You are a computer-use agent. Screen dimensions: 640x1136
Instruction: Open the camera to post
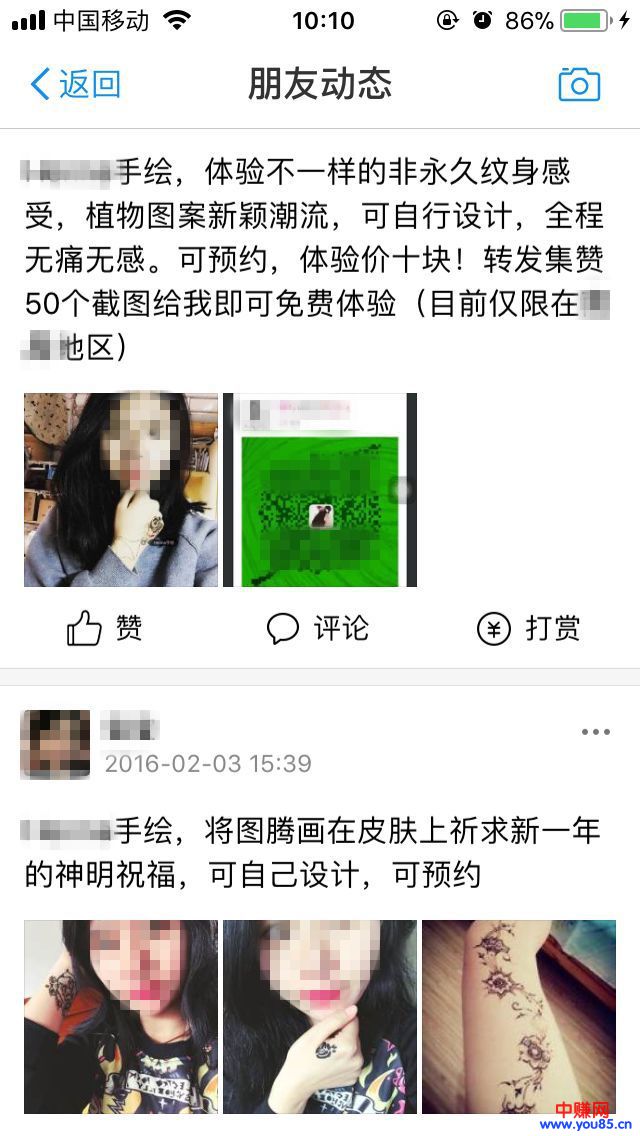[579, 84]
